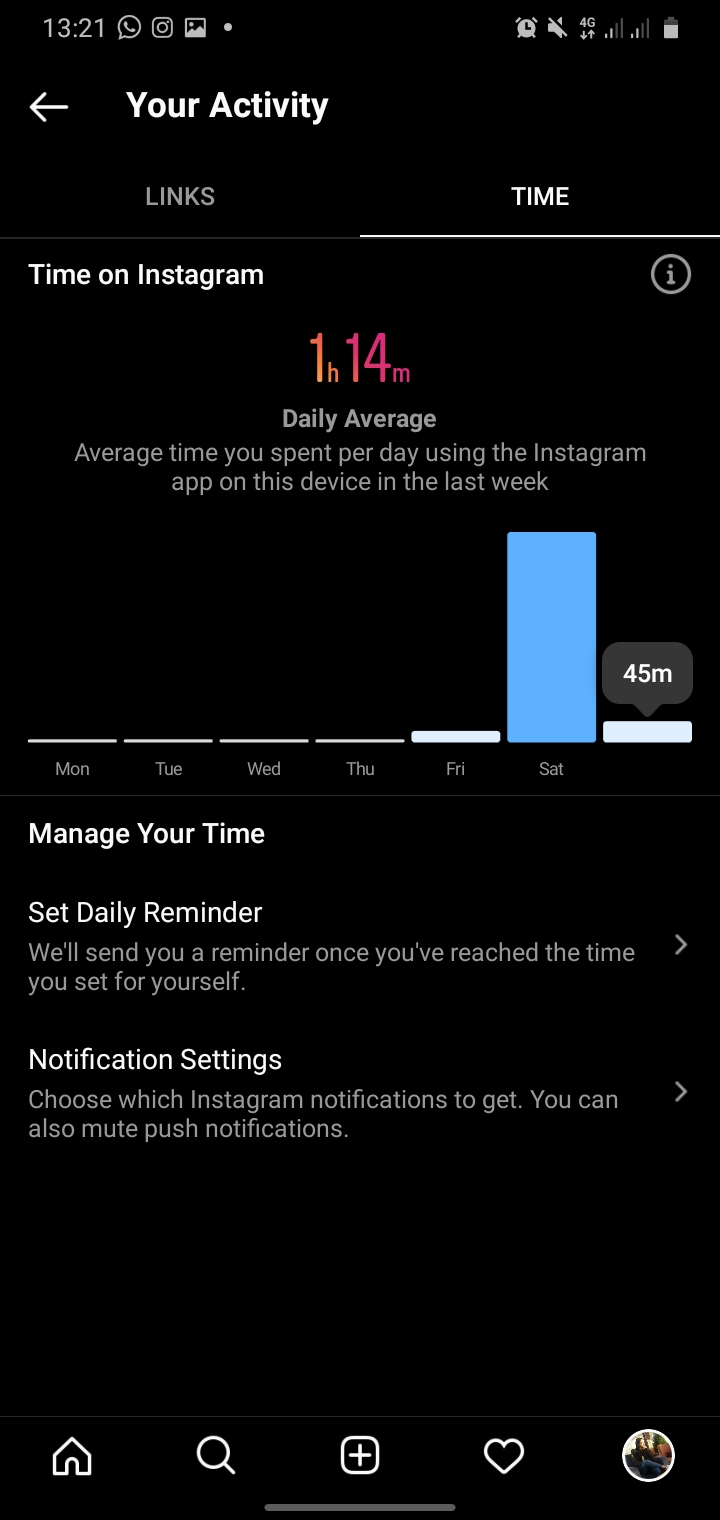Create a new post

pyautogui.click(x=360, y=1456)
